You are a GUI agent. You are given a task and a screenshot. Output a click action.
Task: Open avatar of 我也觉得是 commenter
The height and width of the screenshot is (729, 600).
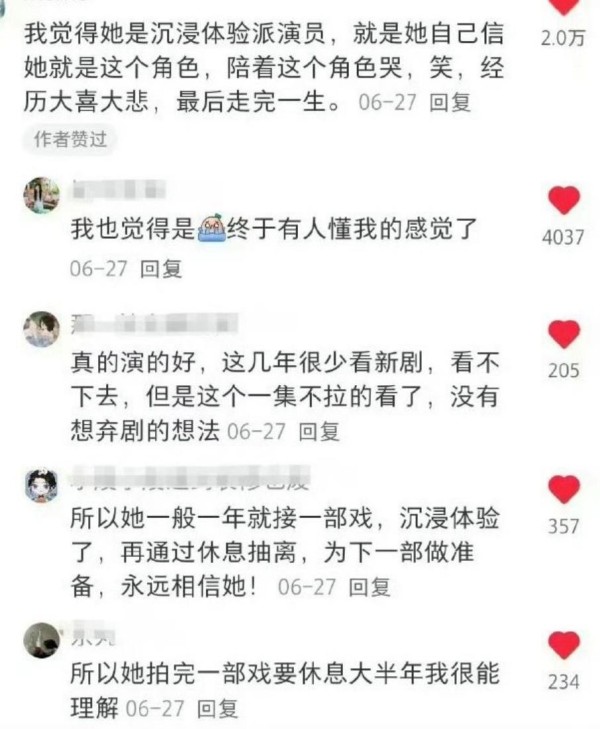pos(41,195)
